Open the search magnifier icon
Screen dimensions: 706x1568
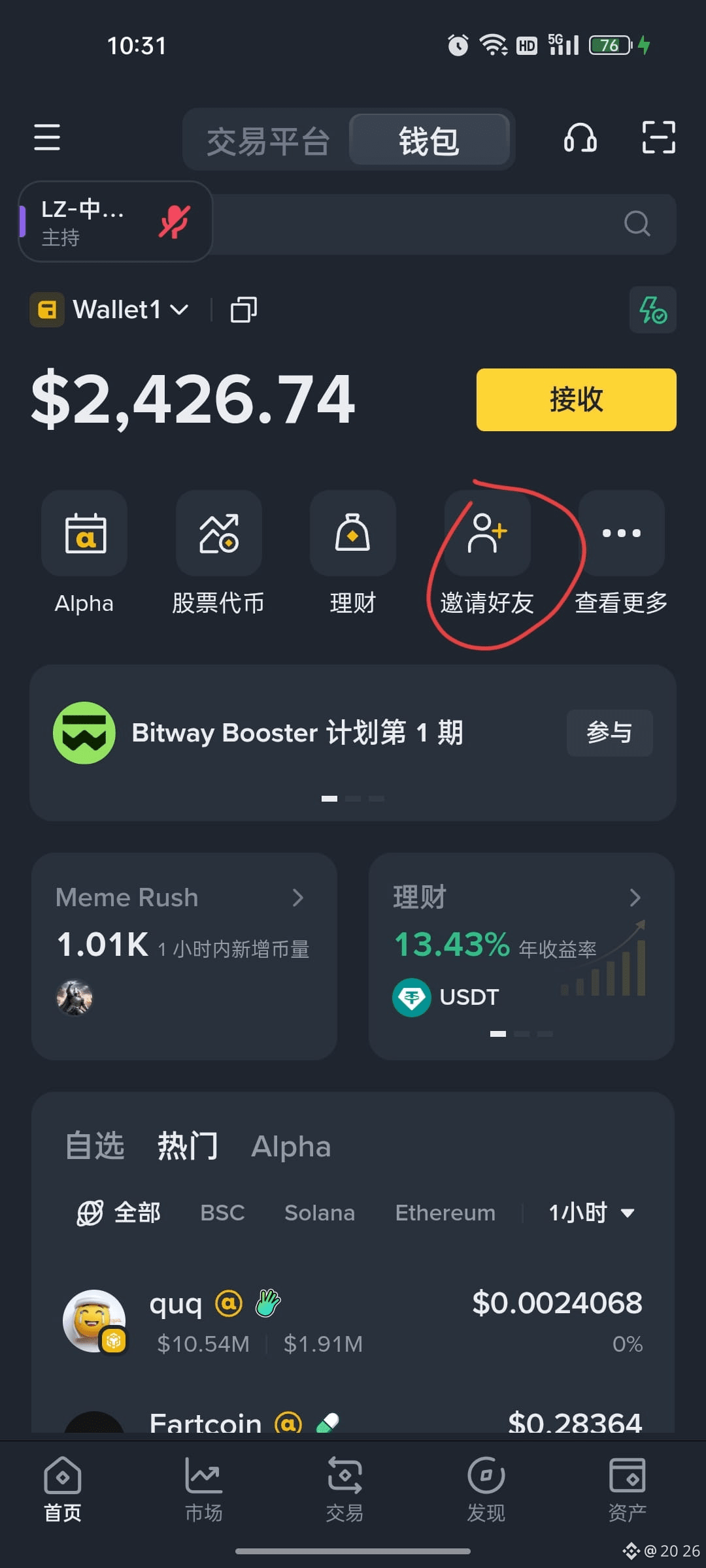click(x=637, y=224)
